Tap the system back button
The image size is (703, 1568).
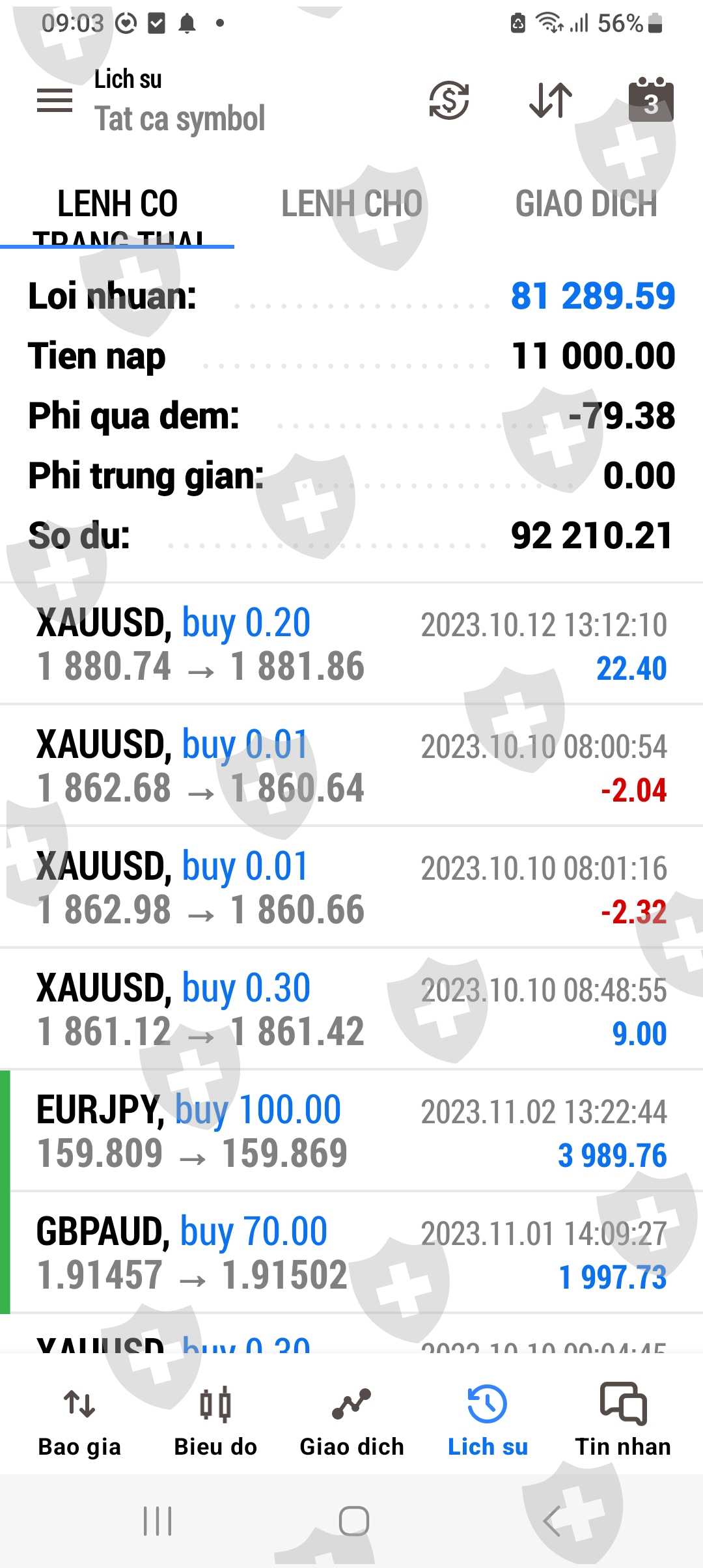point(551,1522)
